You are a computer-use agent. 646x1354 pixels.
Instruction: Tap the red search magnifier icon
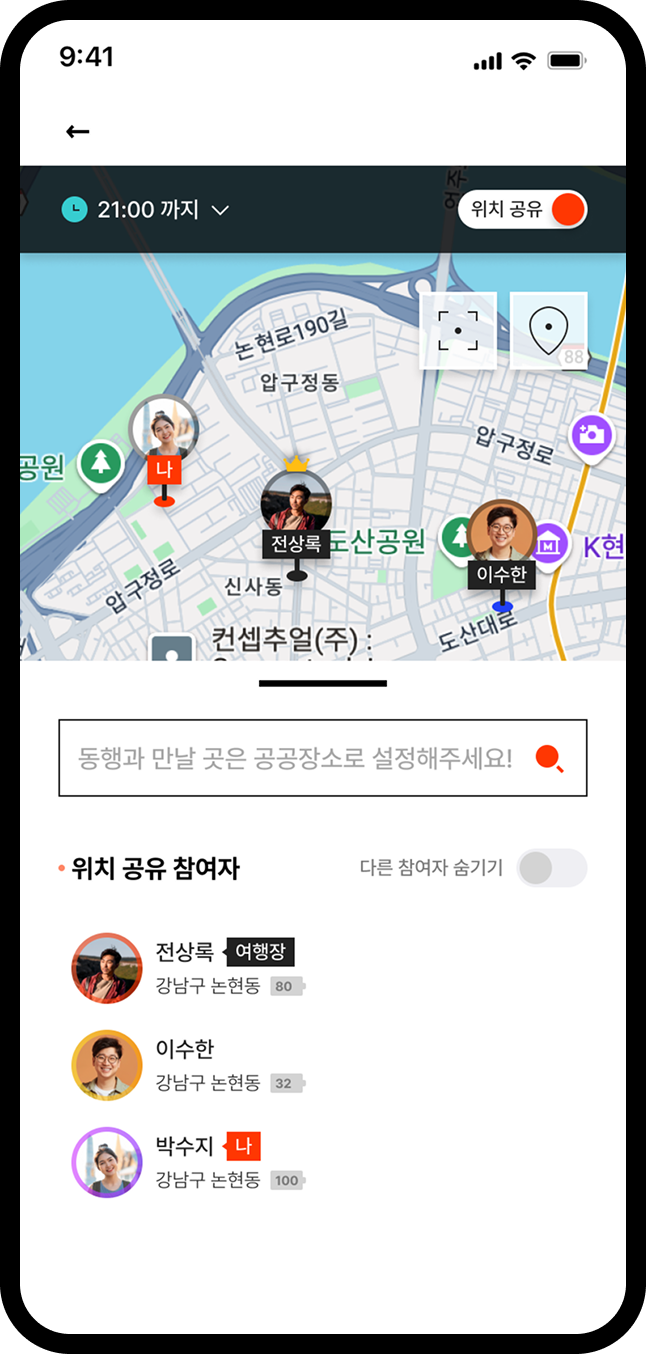550,759
